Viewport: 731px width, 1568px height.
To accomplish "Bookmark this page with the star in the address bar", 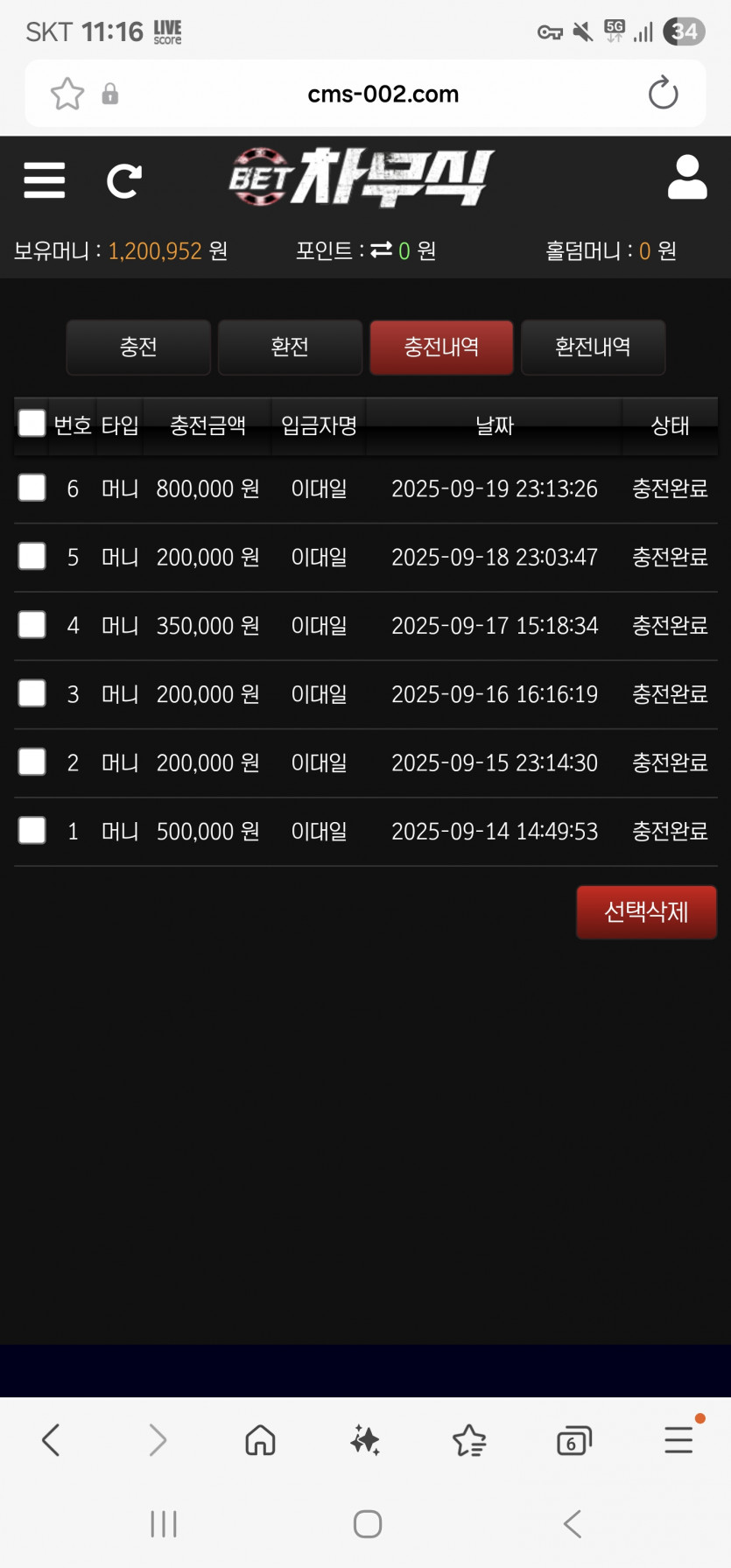I will coord(67,94).
